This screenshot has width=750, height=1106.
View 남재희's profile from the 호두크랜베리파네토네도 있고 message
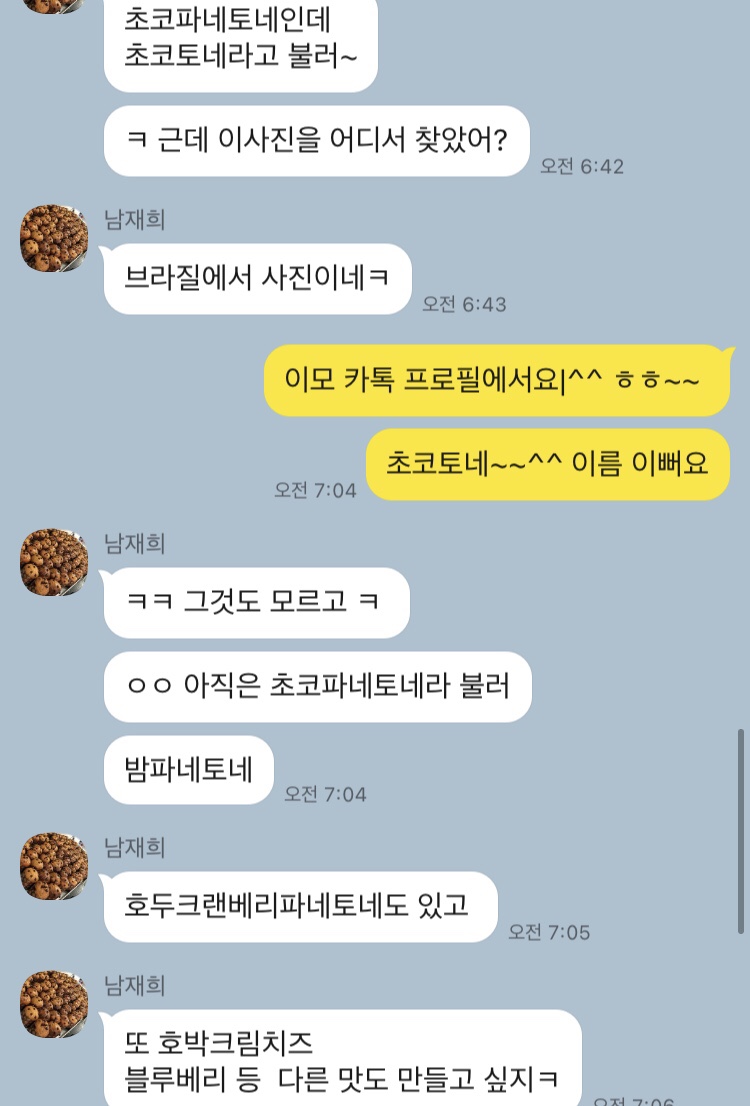point(54,866)
